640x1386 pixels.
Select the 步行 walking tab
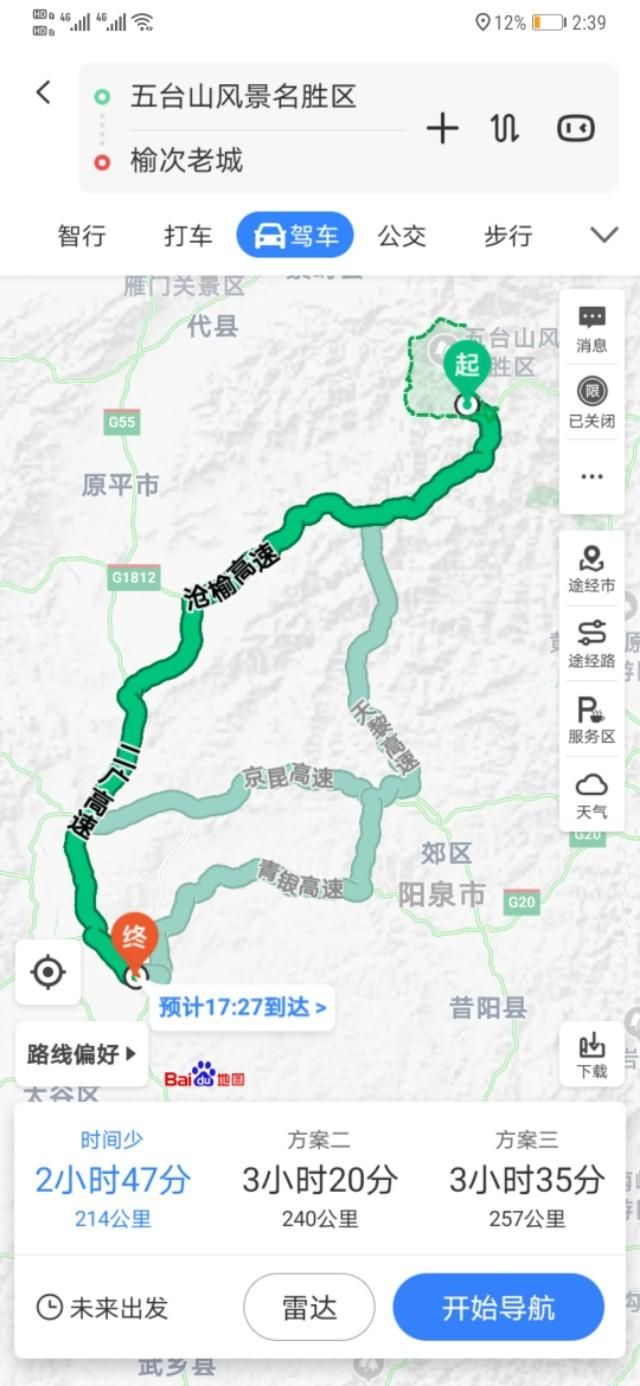coord(508,236)
